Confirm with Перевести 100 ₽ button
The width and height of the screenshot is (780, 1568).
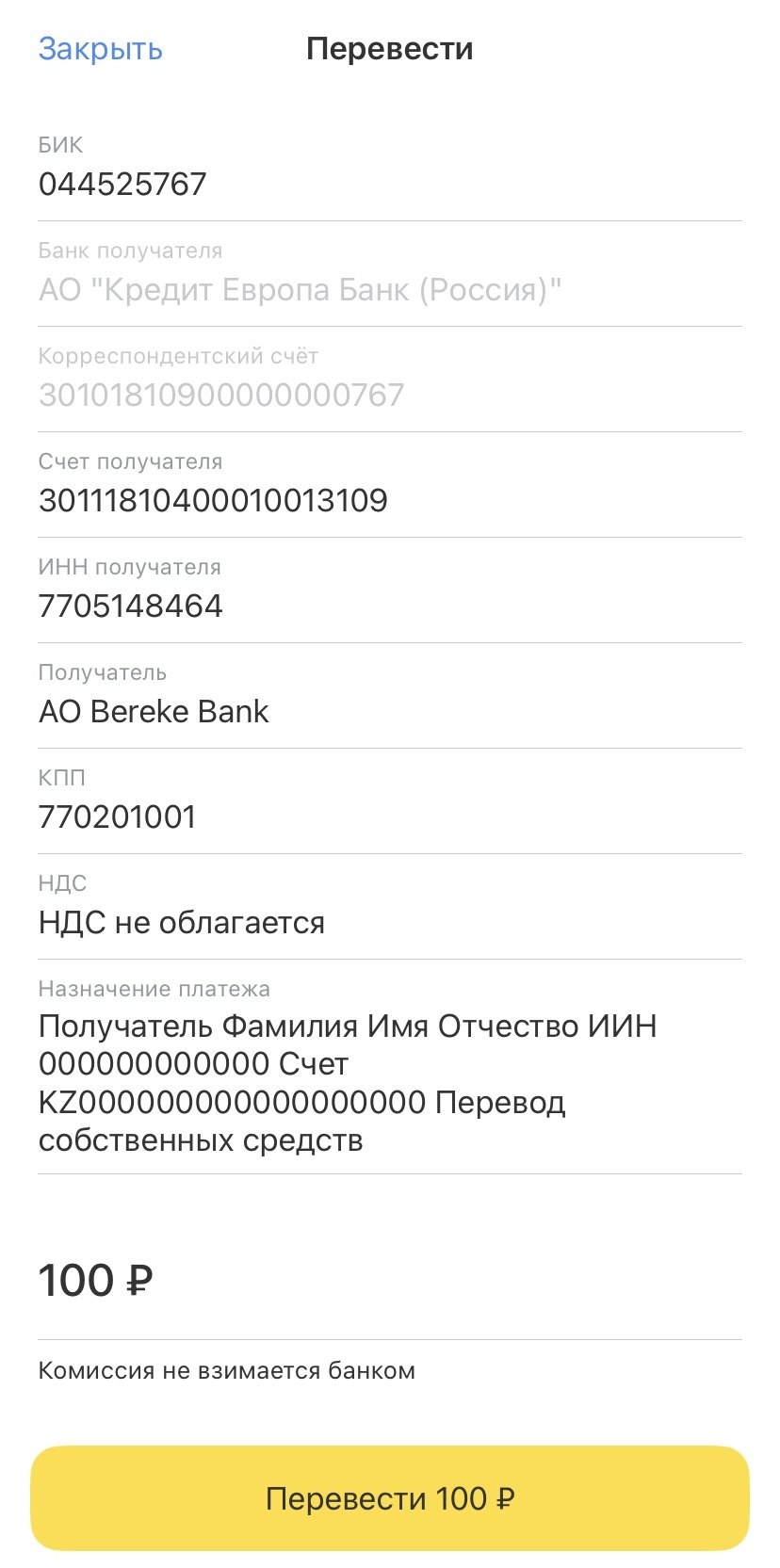pyautogui.click(x=390, y=1498)
